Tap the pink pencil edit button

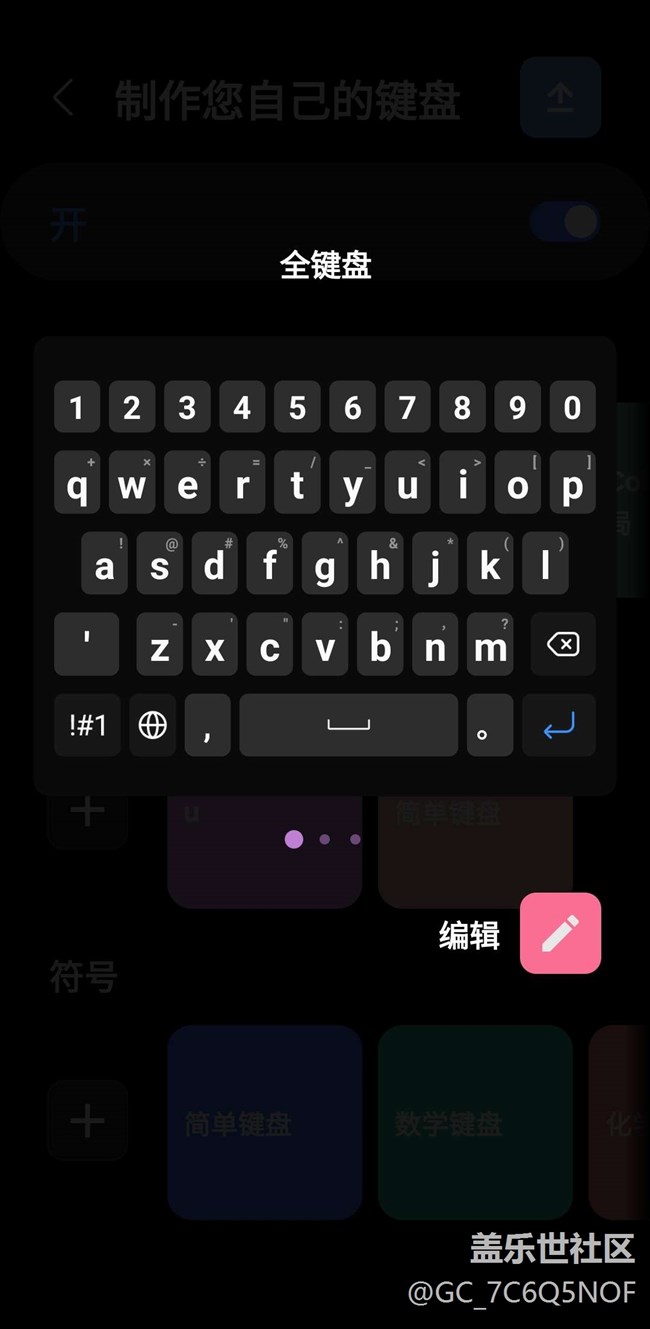pos(560,933)
